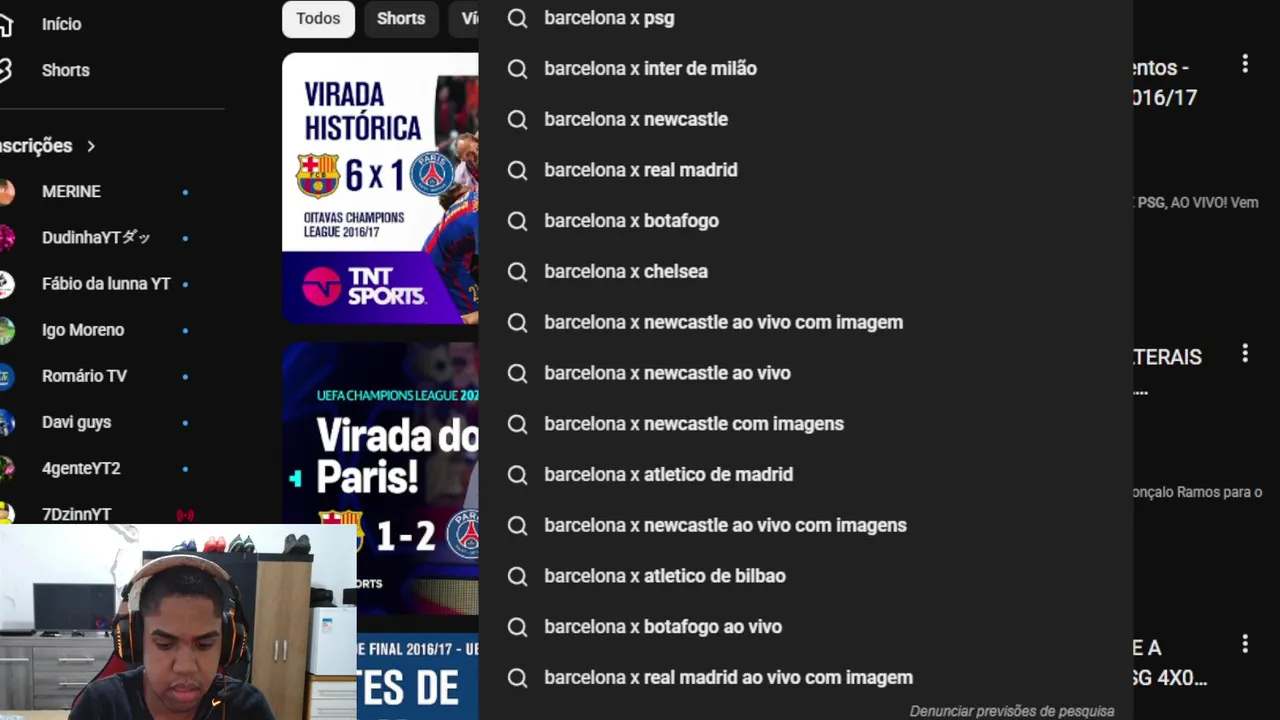Choose suggestion barcelona x inter de milão
The height and width of the screenshot is (720, 1280).
[x=650, y=69]
